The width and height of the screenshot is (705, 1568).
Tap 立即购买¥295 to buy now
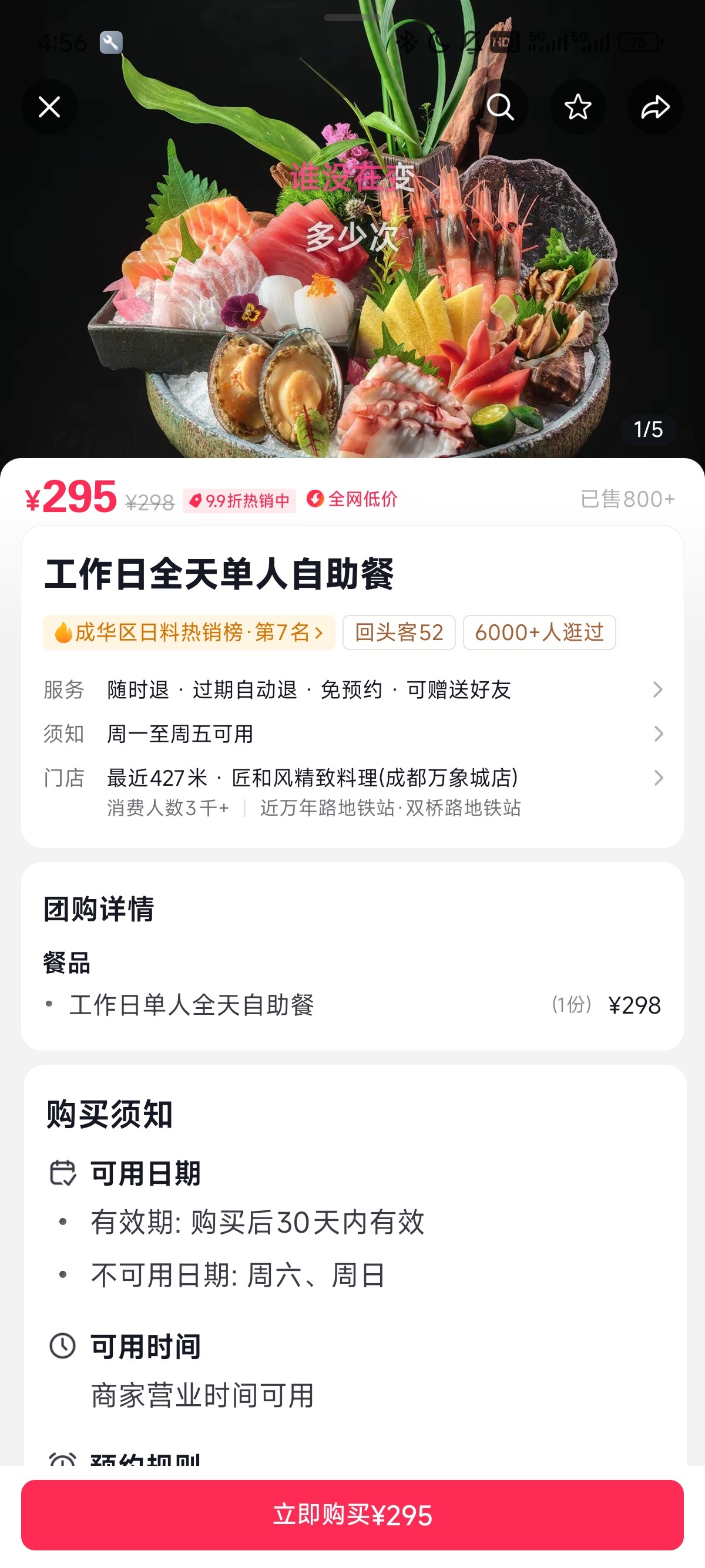[x=352, y=1515]
